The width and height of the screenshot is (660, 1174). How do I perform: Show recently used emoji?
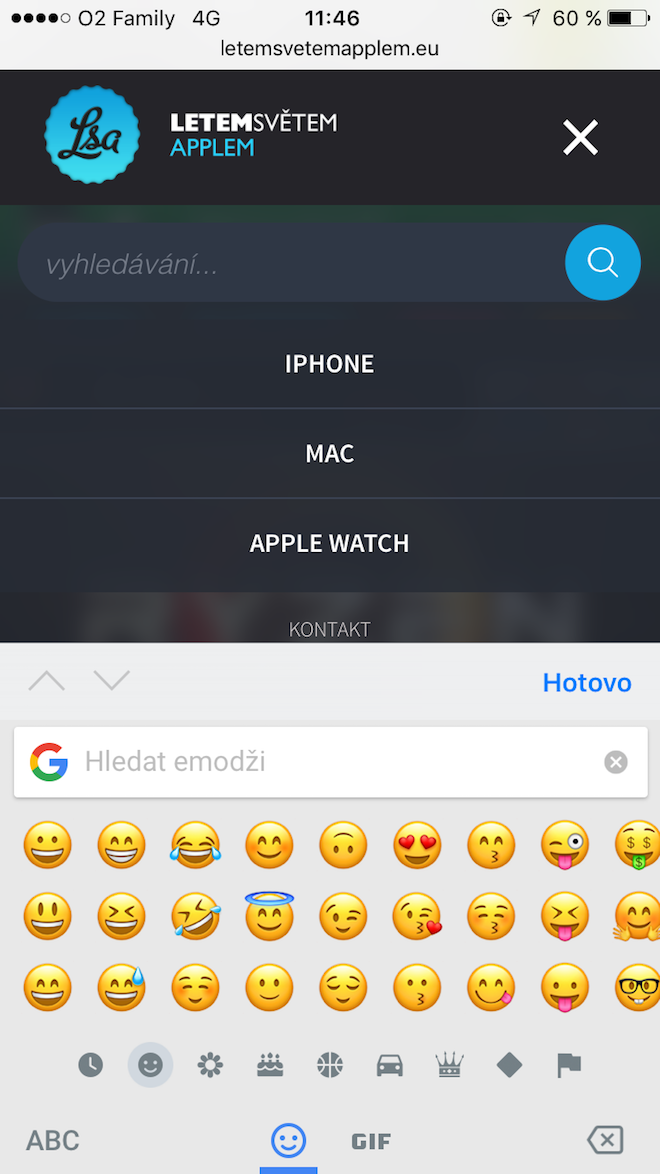91,1066
